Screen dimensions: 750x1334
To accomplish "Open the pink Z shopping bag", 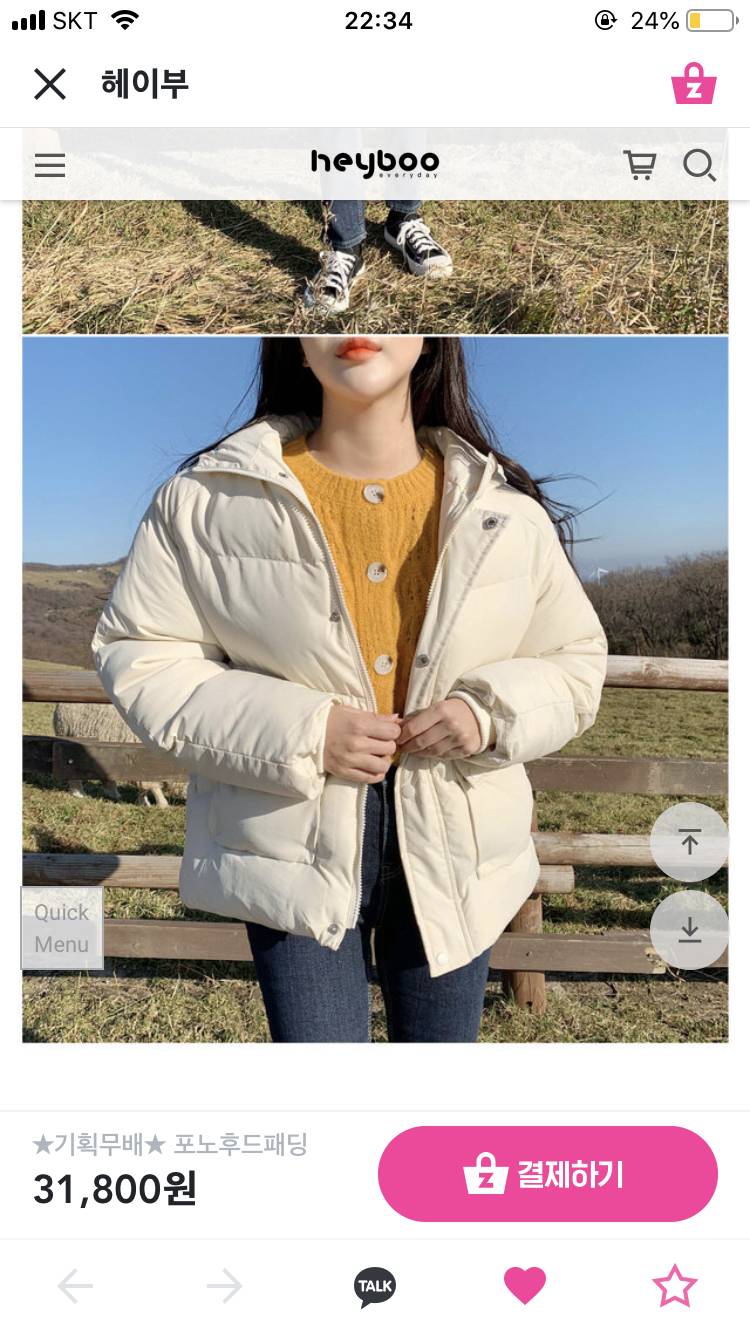I will (x=693, y=84).
